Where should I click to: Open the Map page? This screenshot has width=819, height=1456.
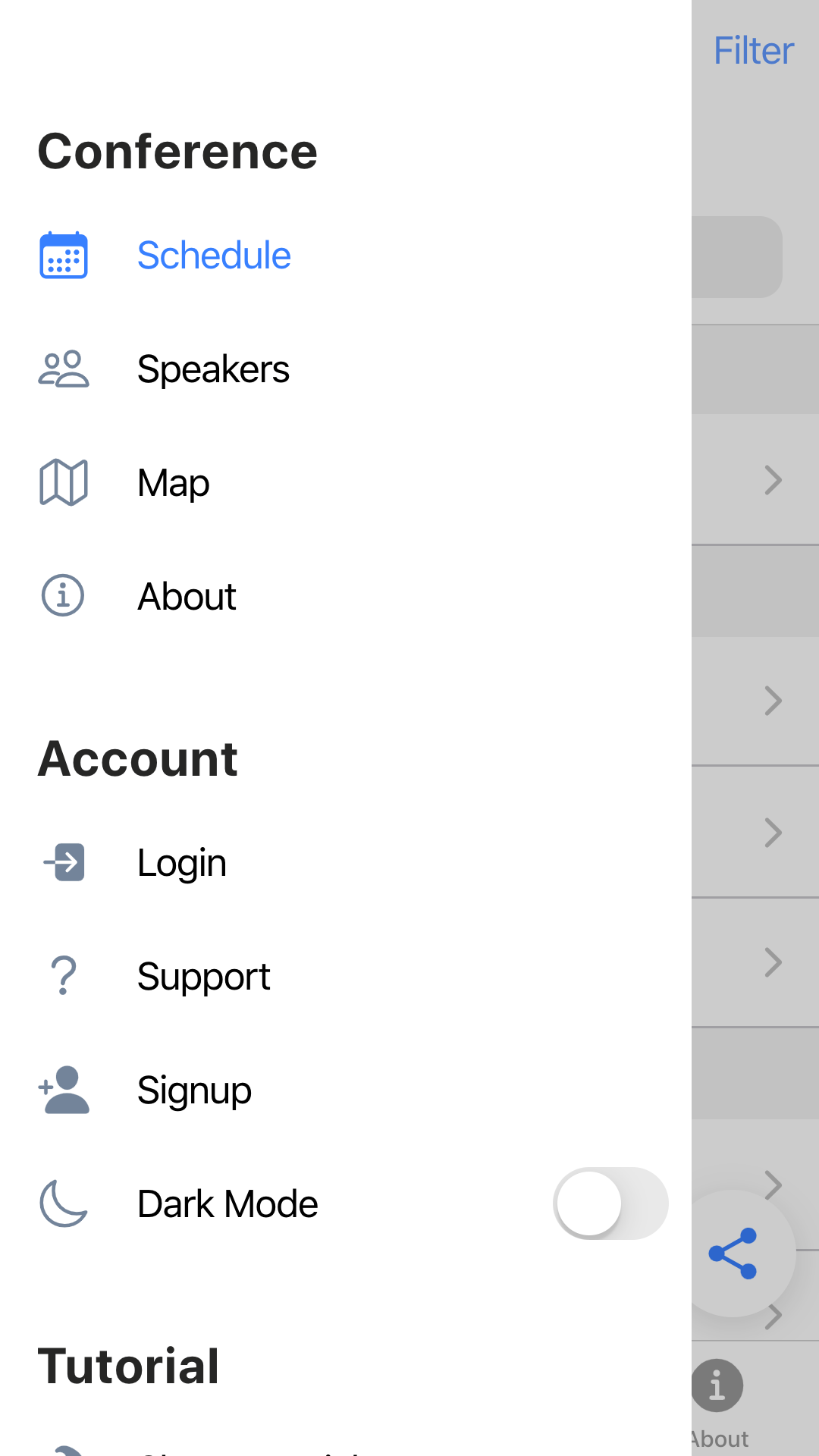coord(173,483)
